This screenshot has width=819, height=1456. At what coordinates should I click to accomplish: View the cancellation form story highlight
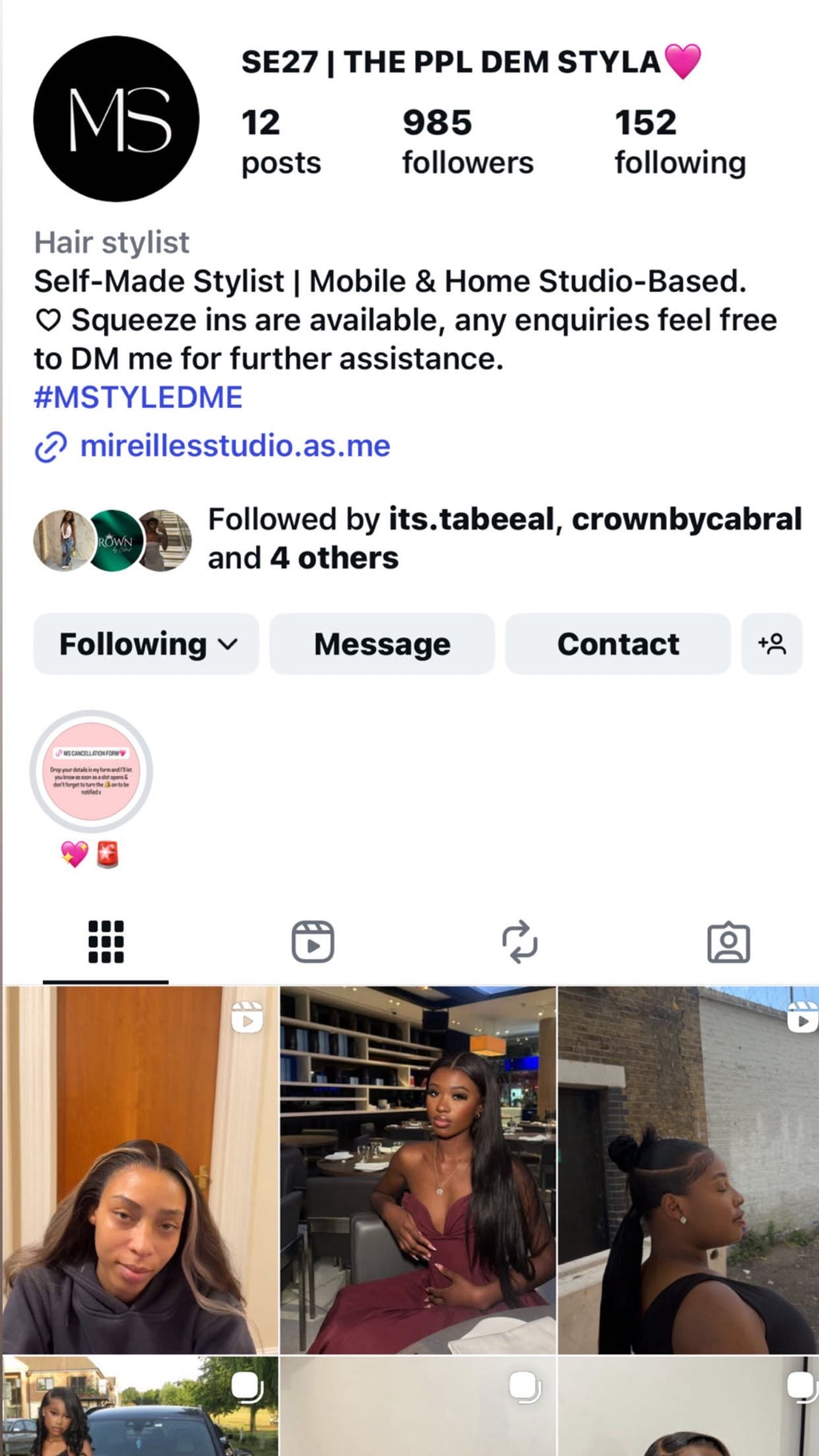pyautogui.click(x=91, y=771)
